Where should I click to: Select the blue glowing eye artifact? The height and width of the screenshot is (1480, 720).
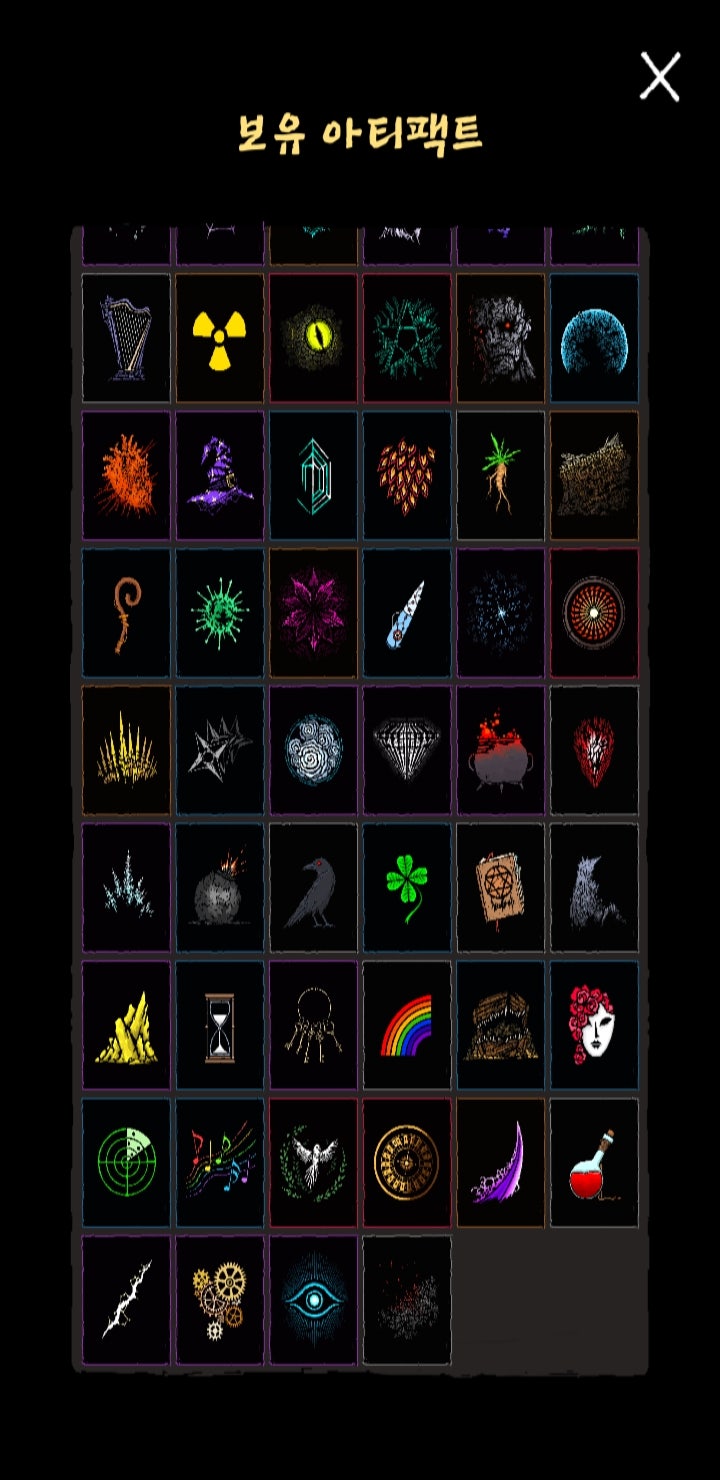click(x=313, y=1301)
